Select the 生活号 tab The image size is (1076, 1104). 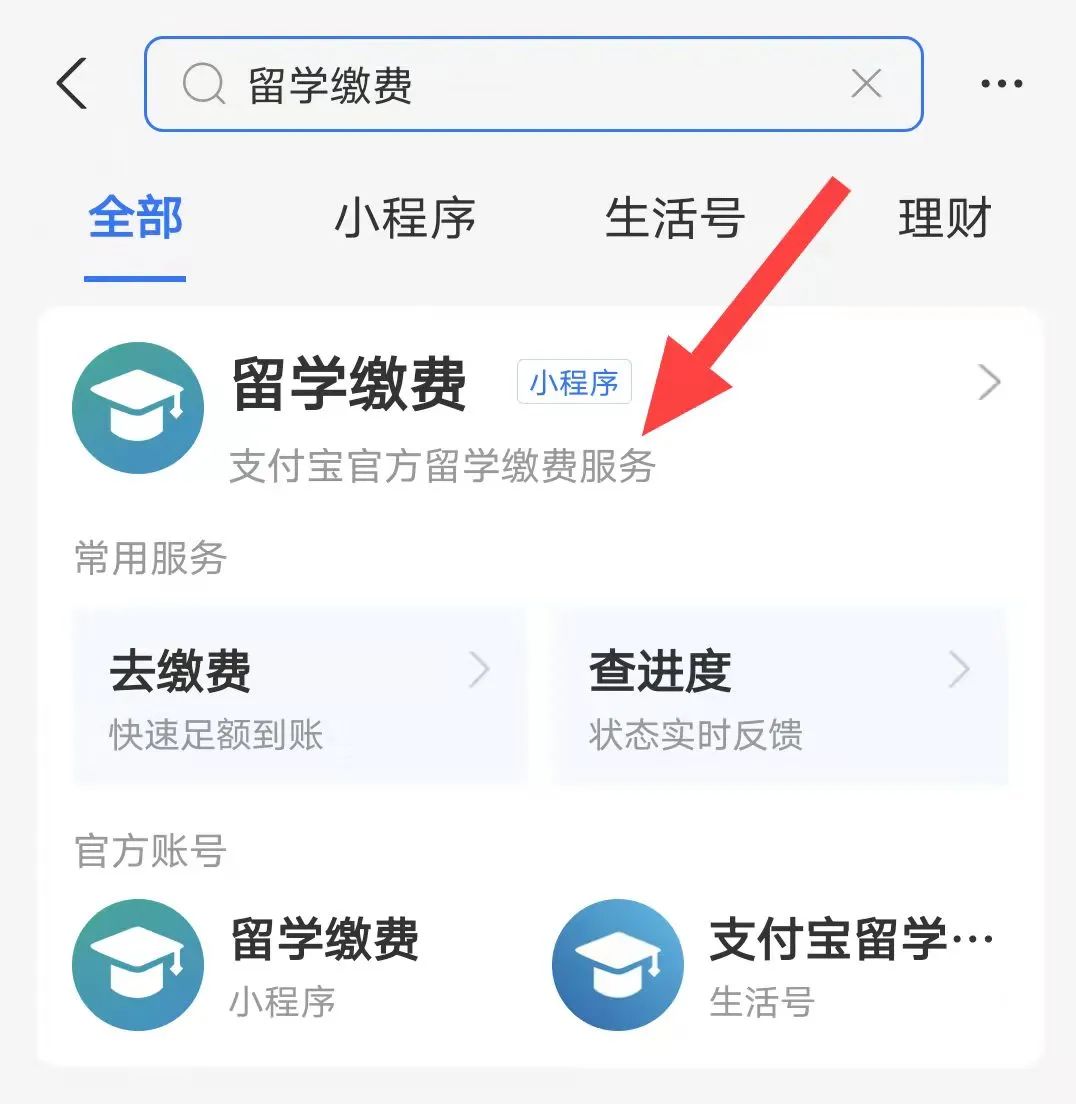[x=674, y=220]
